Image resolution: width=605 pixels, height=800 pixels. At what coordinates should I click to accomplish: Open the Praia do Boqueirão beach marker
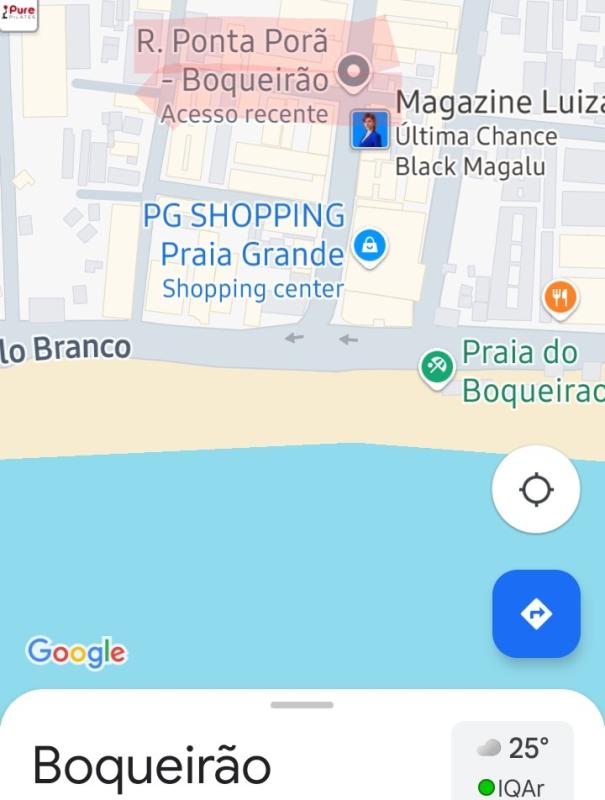pos(437,366)
